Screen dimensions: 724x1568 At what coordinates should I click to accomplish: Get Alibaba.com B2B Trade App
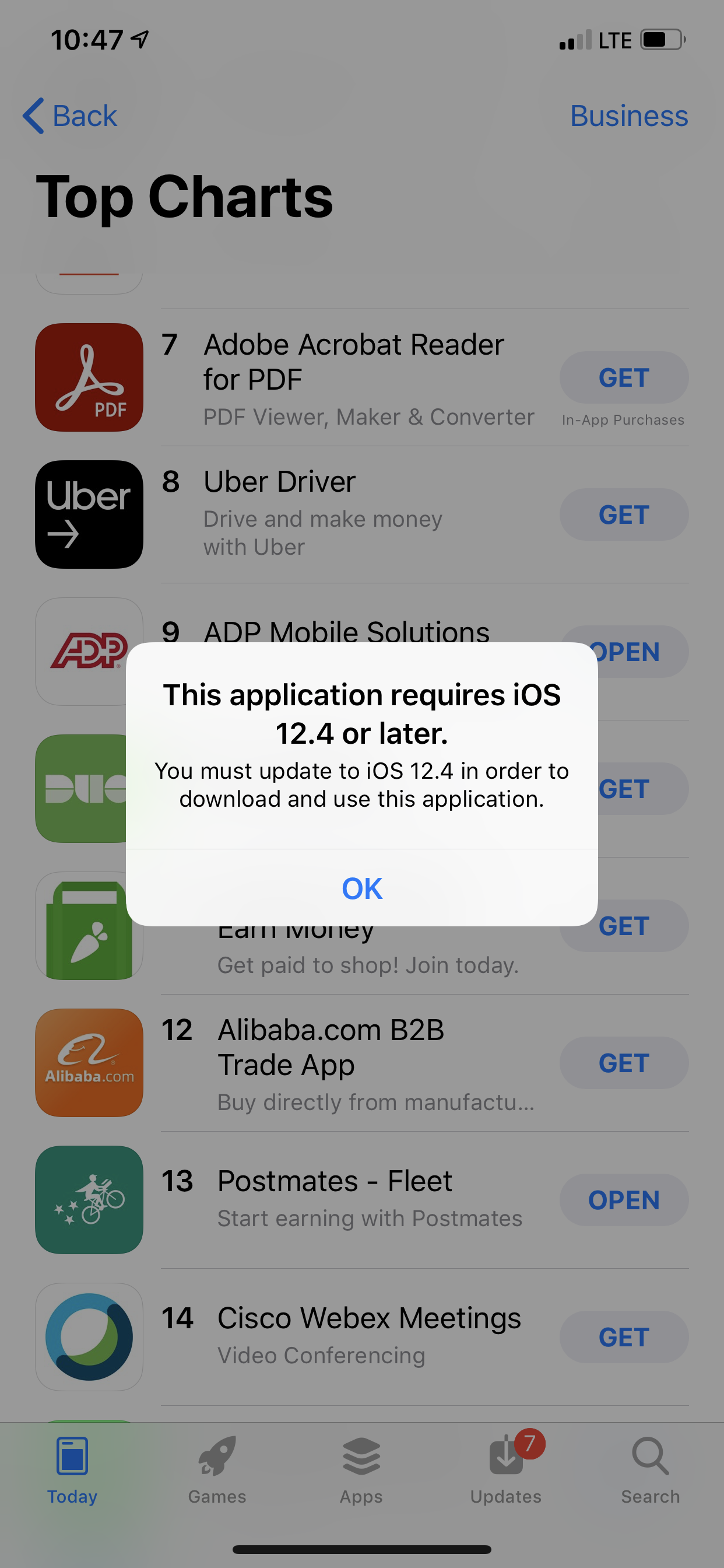tap(624, 1063)
